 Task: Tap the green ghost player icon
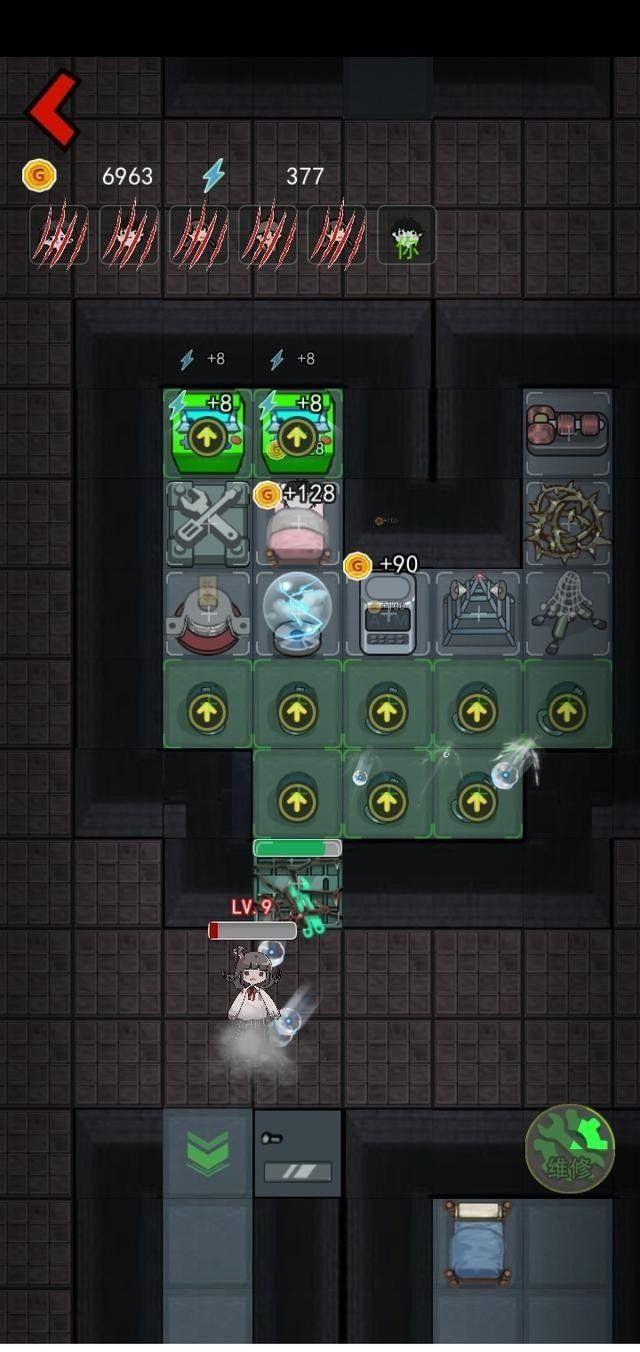point(407,236)
